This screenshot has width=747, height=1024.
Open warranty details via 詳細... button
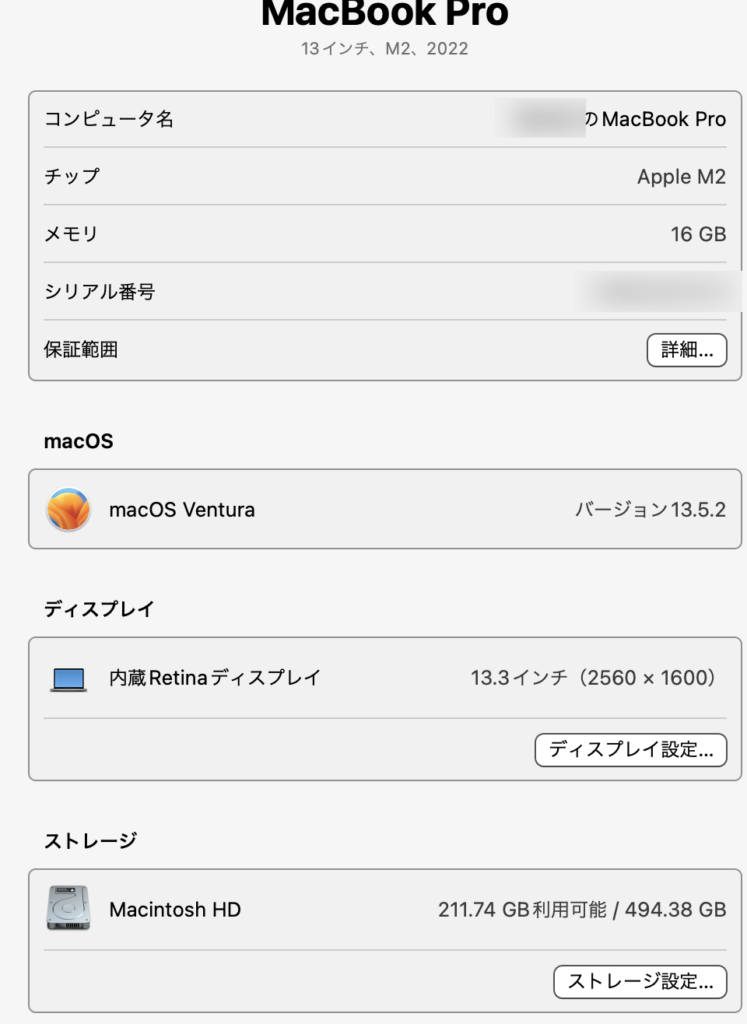coord(687,350)
